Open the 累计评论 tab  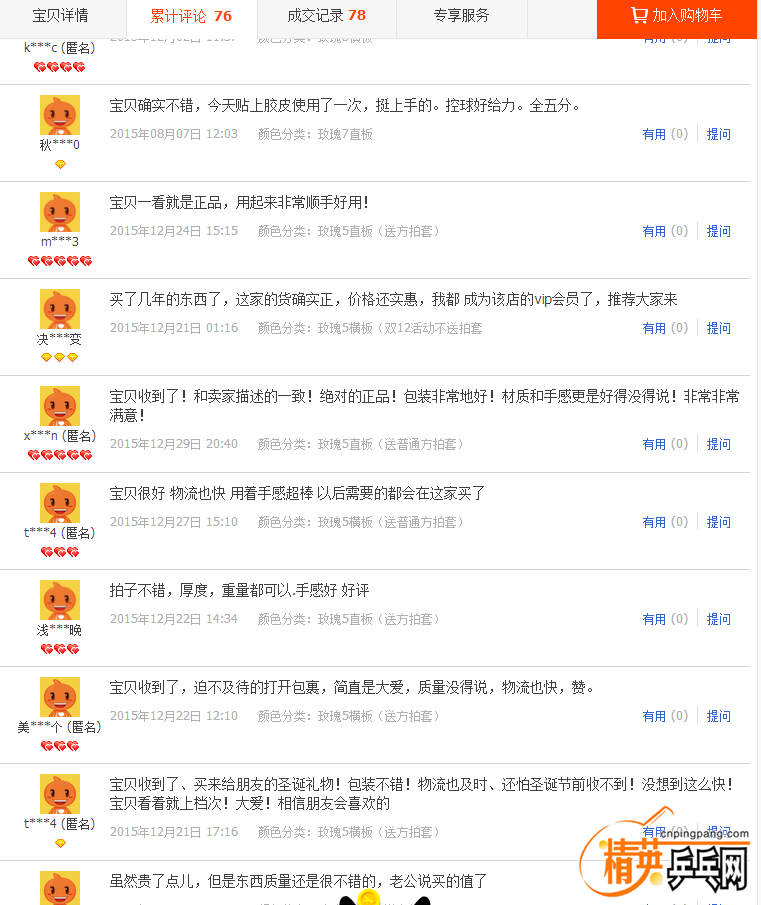tap(190, 16)
